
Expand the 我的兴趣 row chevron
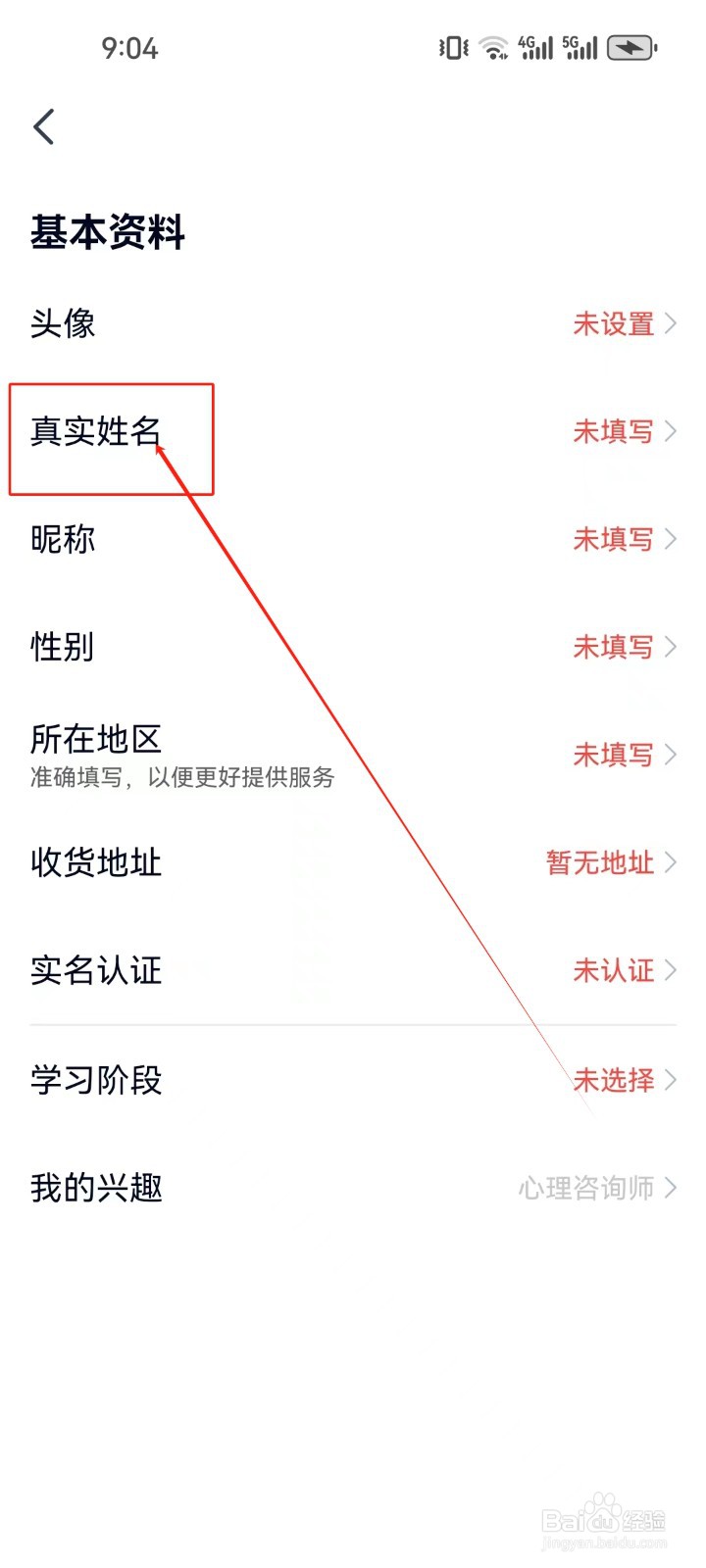pyautogui.click(x=673, y=1189)
